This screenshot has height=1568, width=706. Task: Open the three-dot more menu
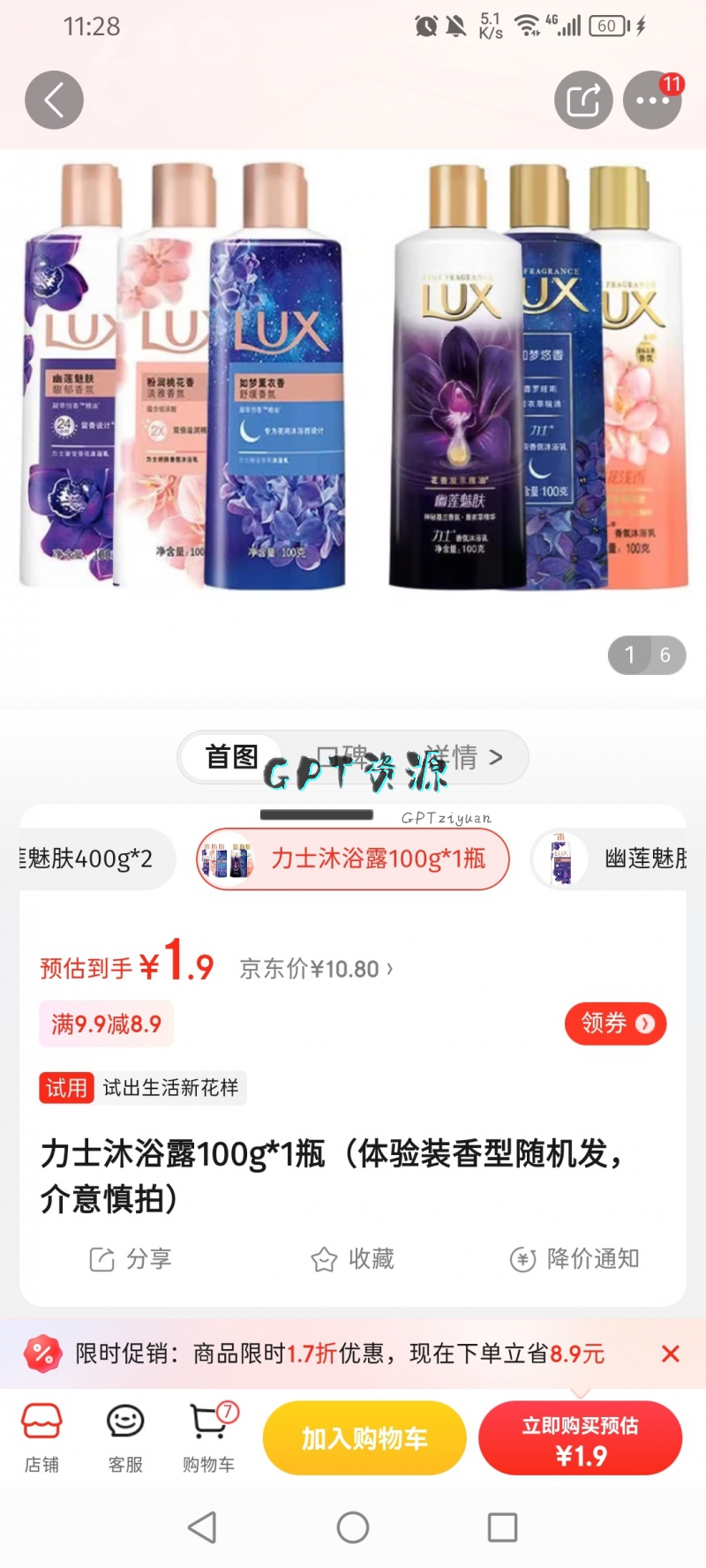652,100
